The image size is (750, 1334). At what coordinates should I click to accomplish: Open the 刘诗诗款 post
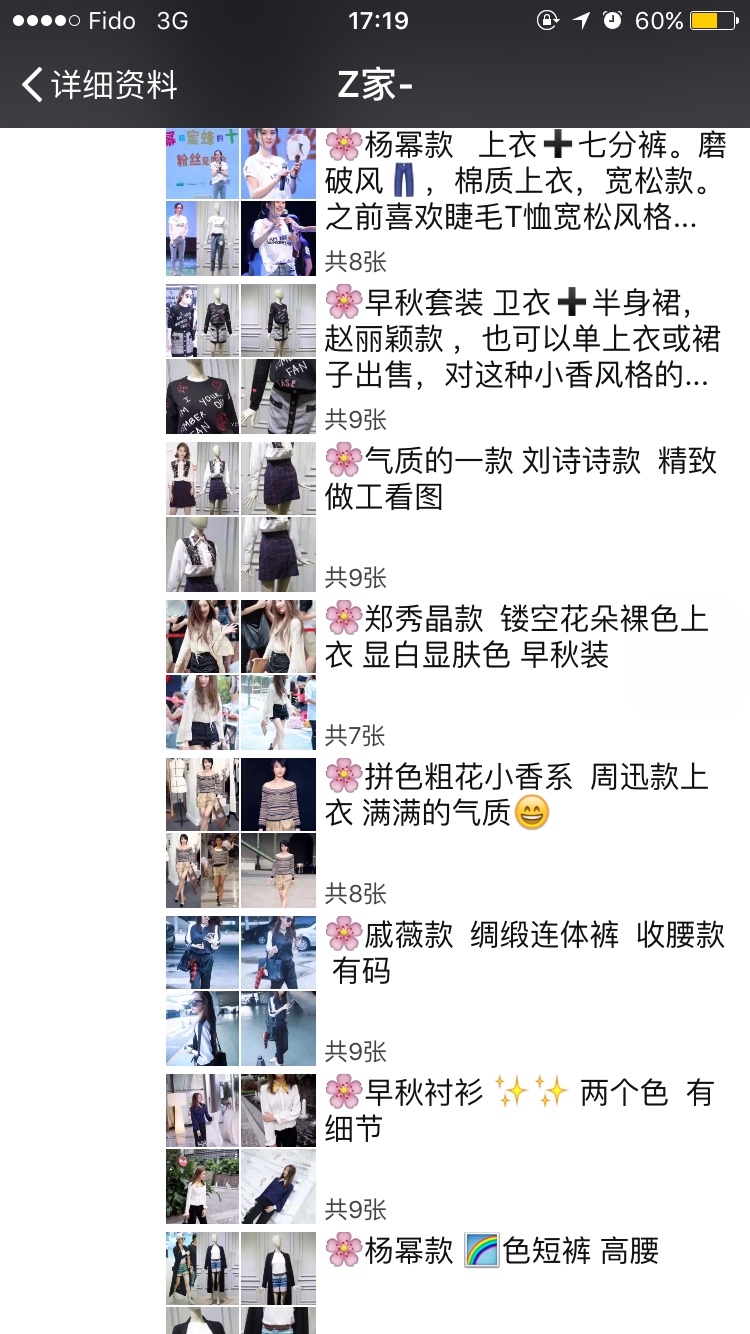click(520, 478)
